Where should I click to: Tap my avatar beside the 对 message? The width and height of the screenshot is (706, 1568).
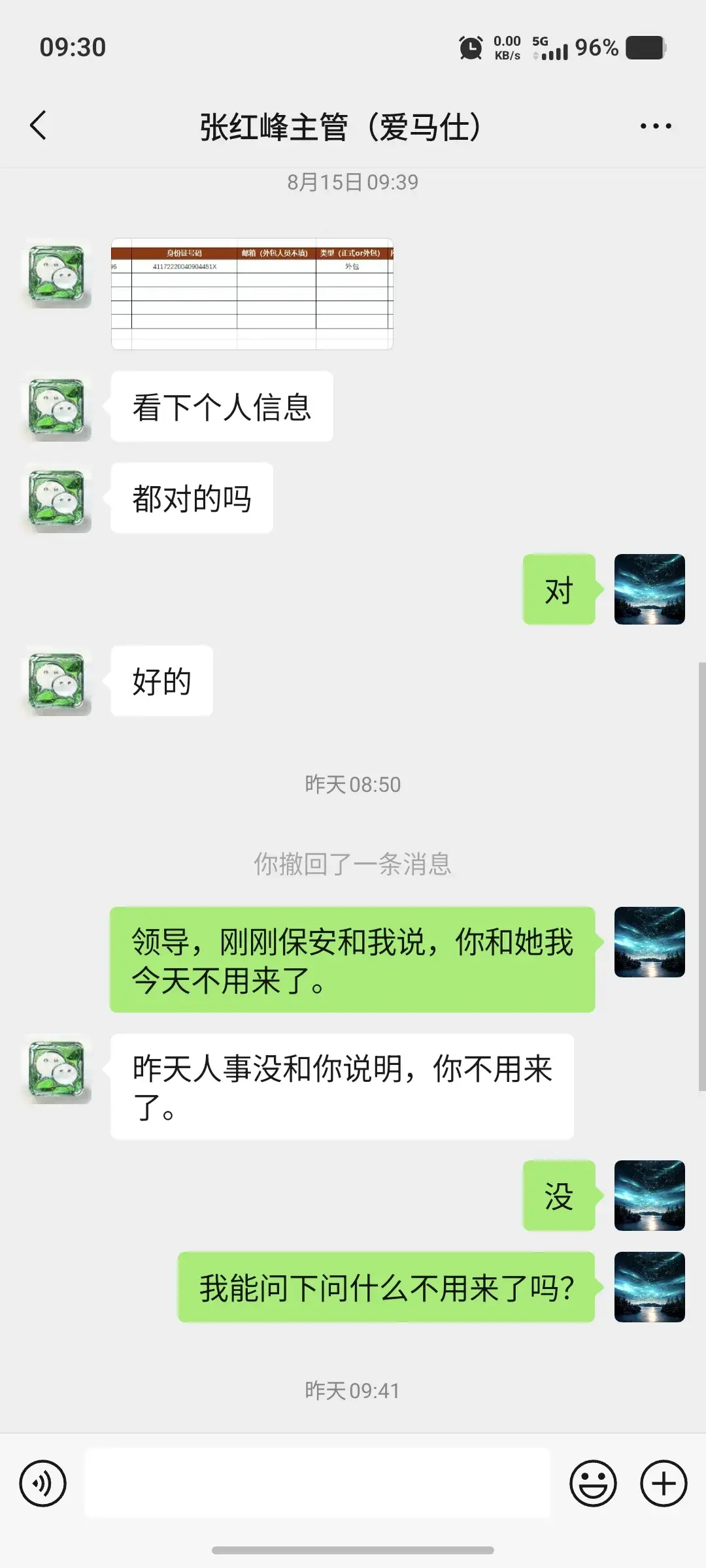tap(649, 589)
